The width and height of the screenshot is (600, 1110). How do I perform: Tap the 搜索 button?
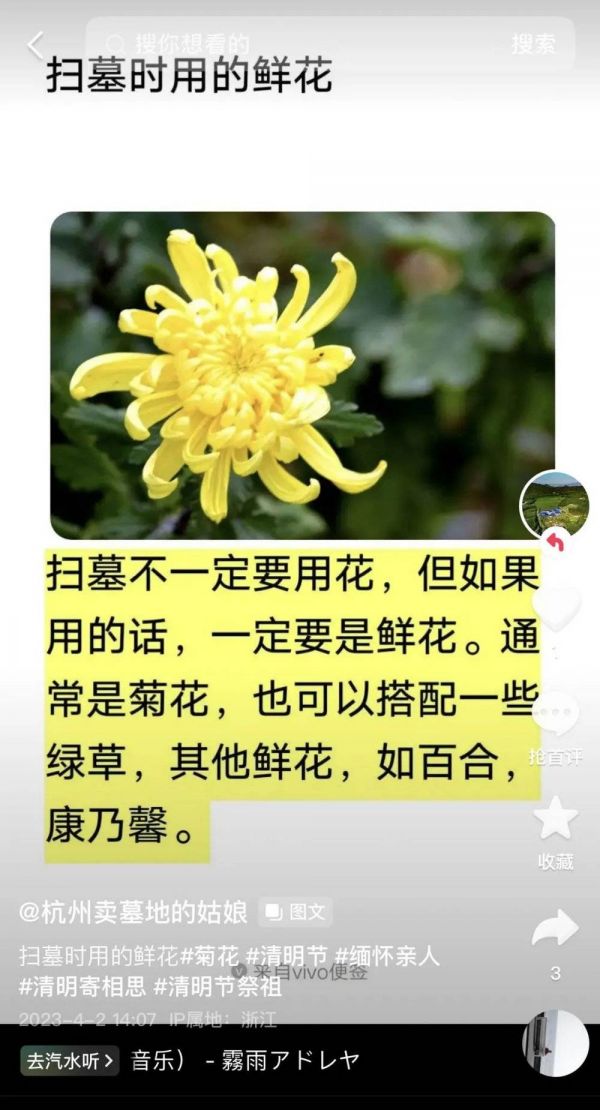click(x=533, y=44)
